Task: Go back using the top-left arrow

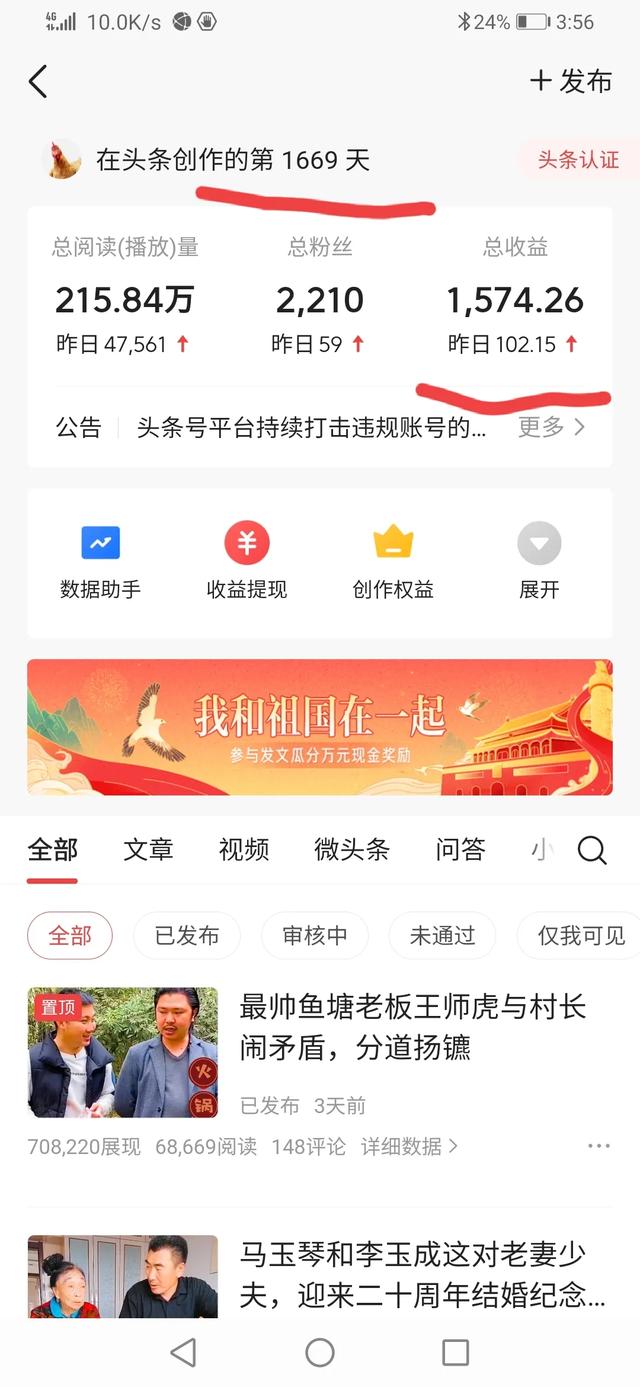Action: tap(38, 81)
